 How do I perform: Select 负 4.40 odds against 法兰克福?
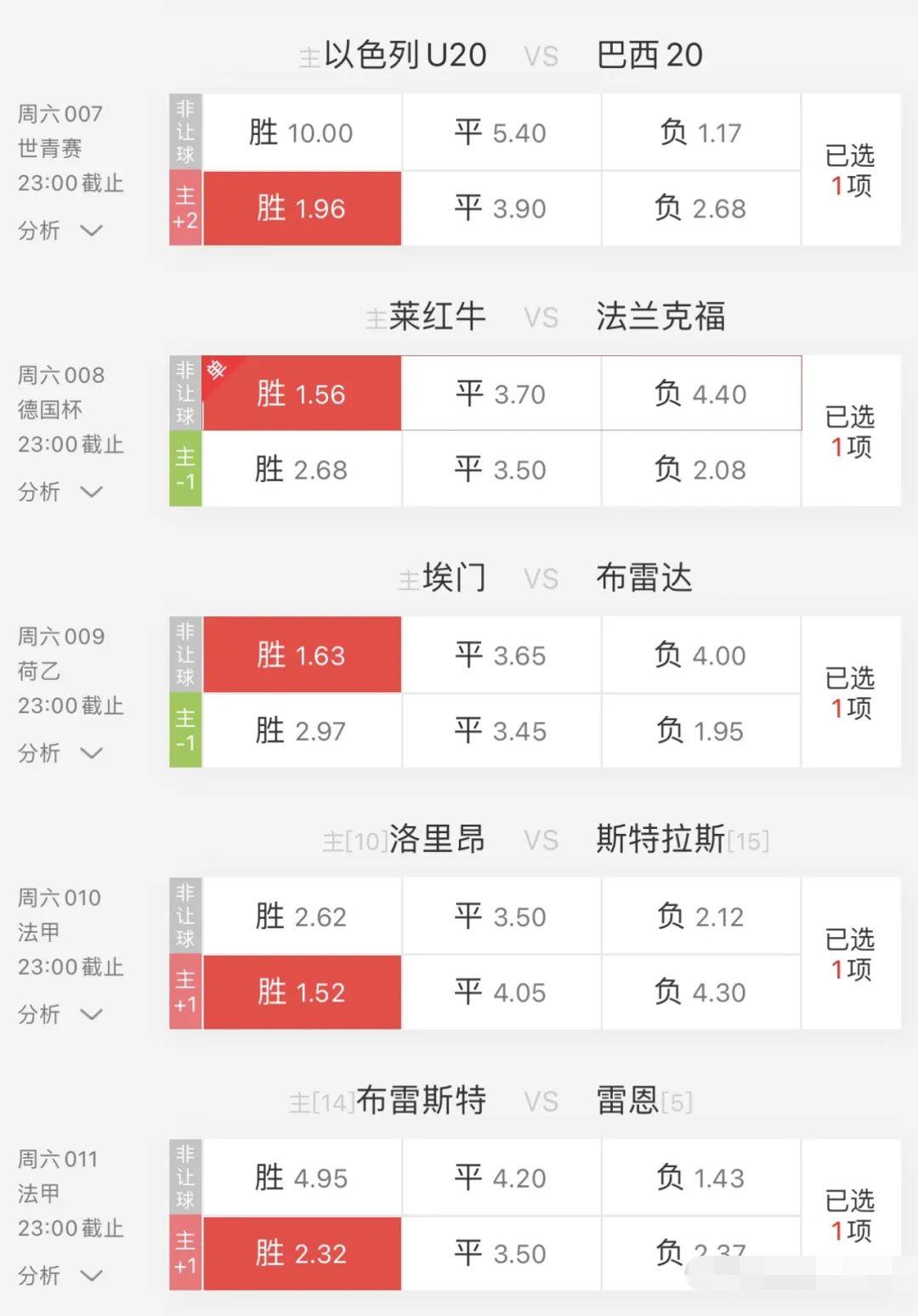tap(701, 393)
